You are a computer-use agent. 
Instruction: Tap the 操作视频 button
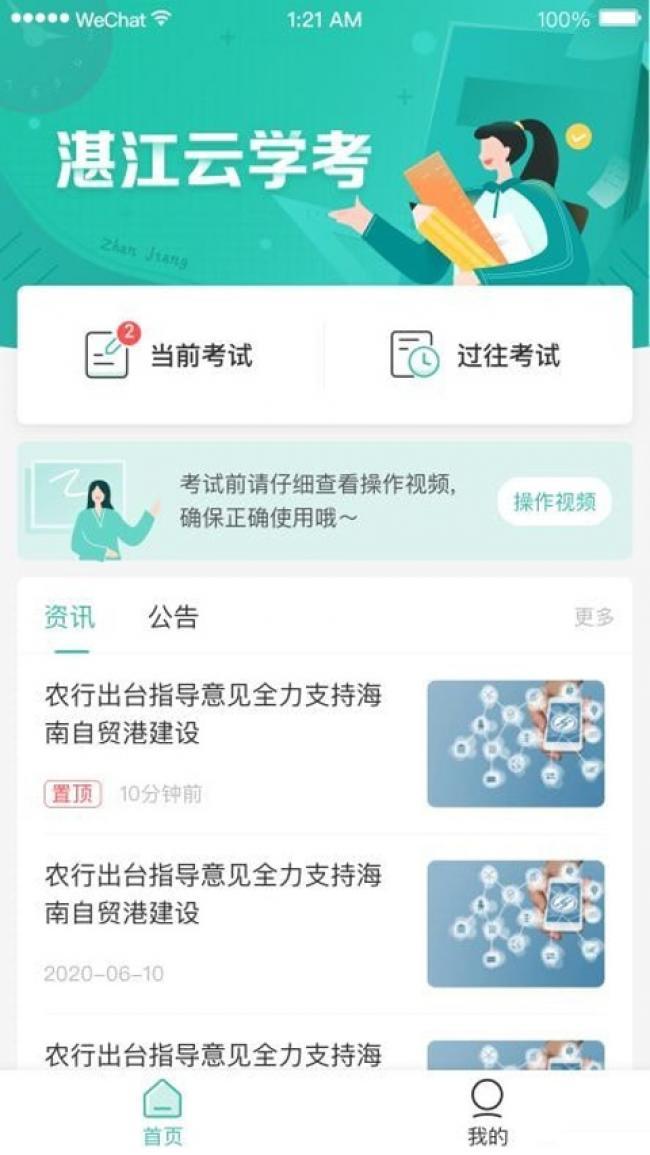pos(554,502)
